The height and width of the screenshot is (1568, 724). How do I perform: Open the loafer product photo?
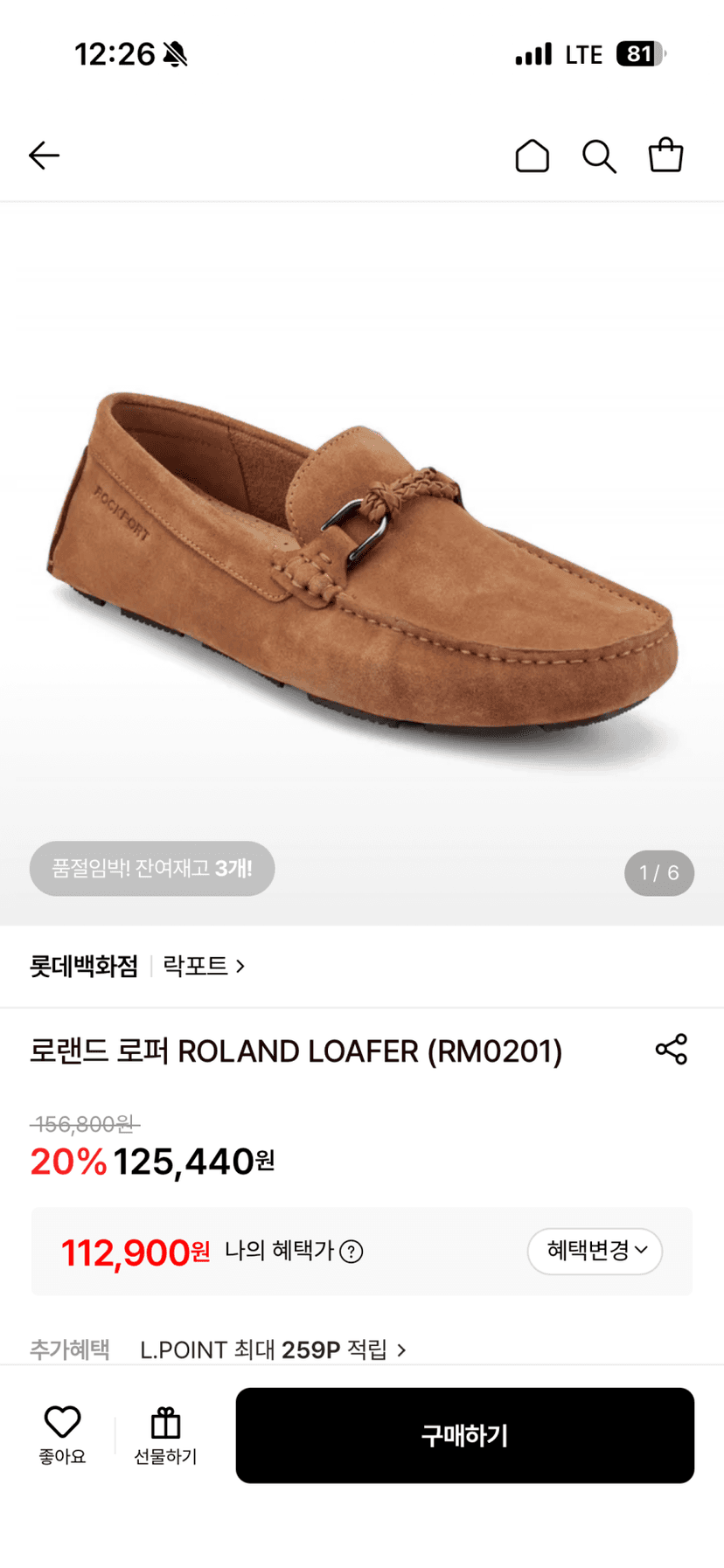362,564
